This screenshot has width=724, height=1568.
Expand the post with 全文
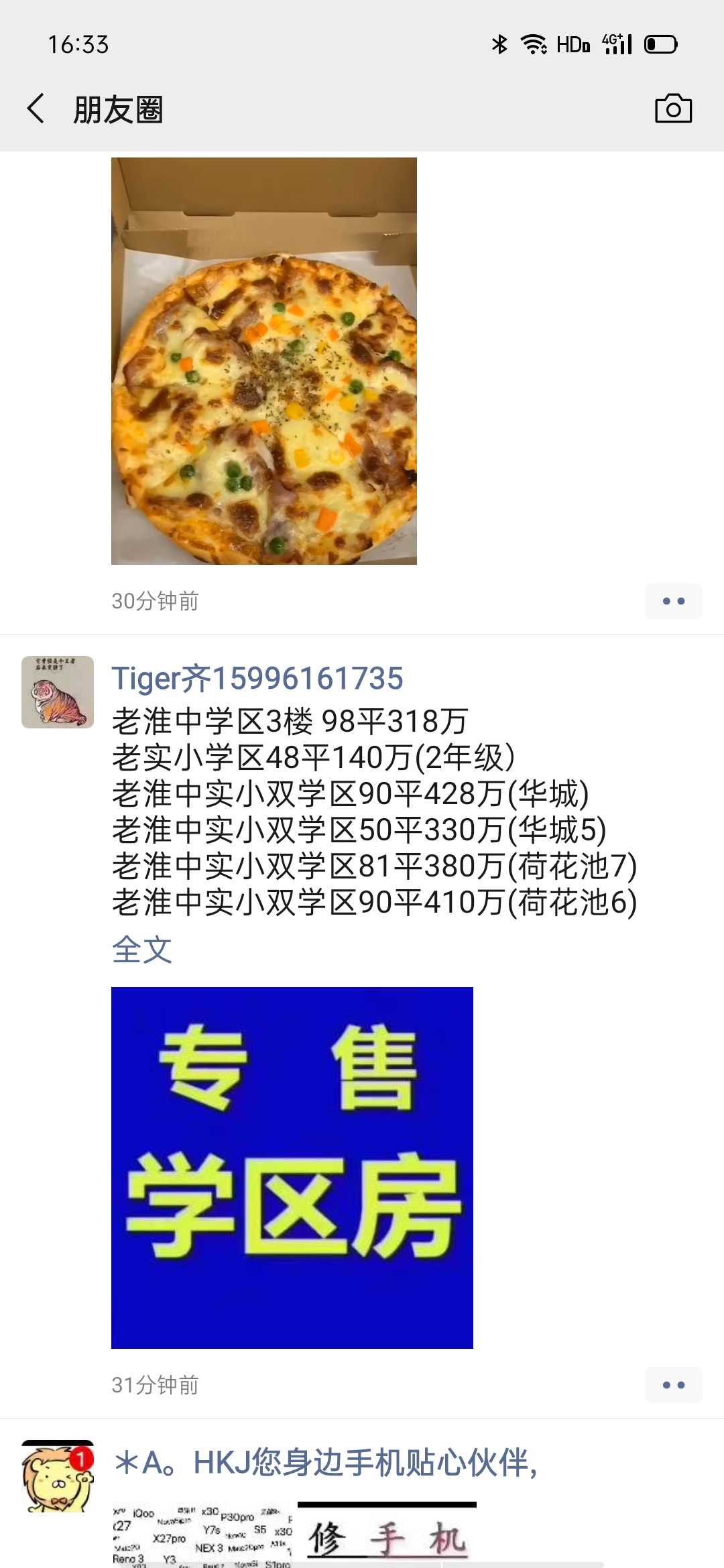click(142, 950)
